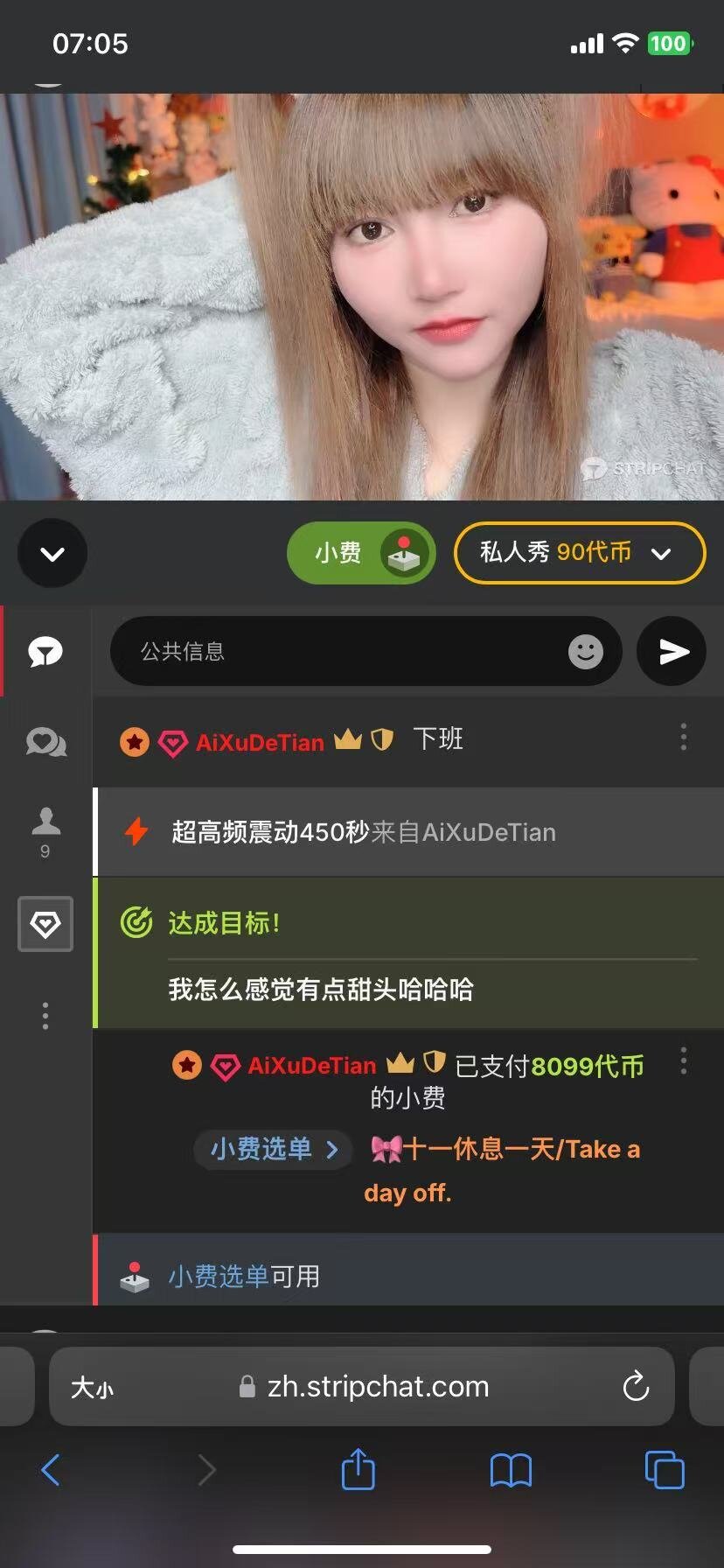Open options for AiXuDeTian's 下班 message
Image resolution: width=724 pixels, height=1568 pixels.
[683, 737]
